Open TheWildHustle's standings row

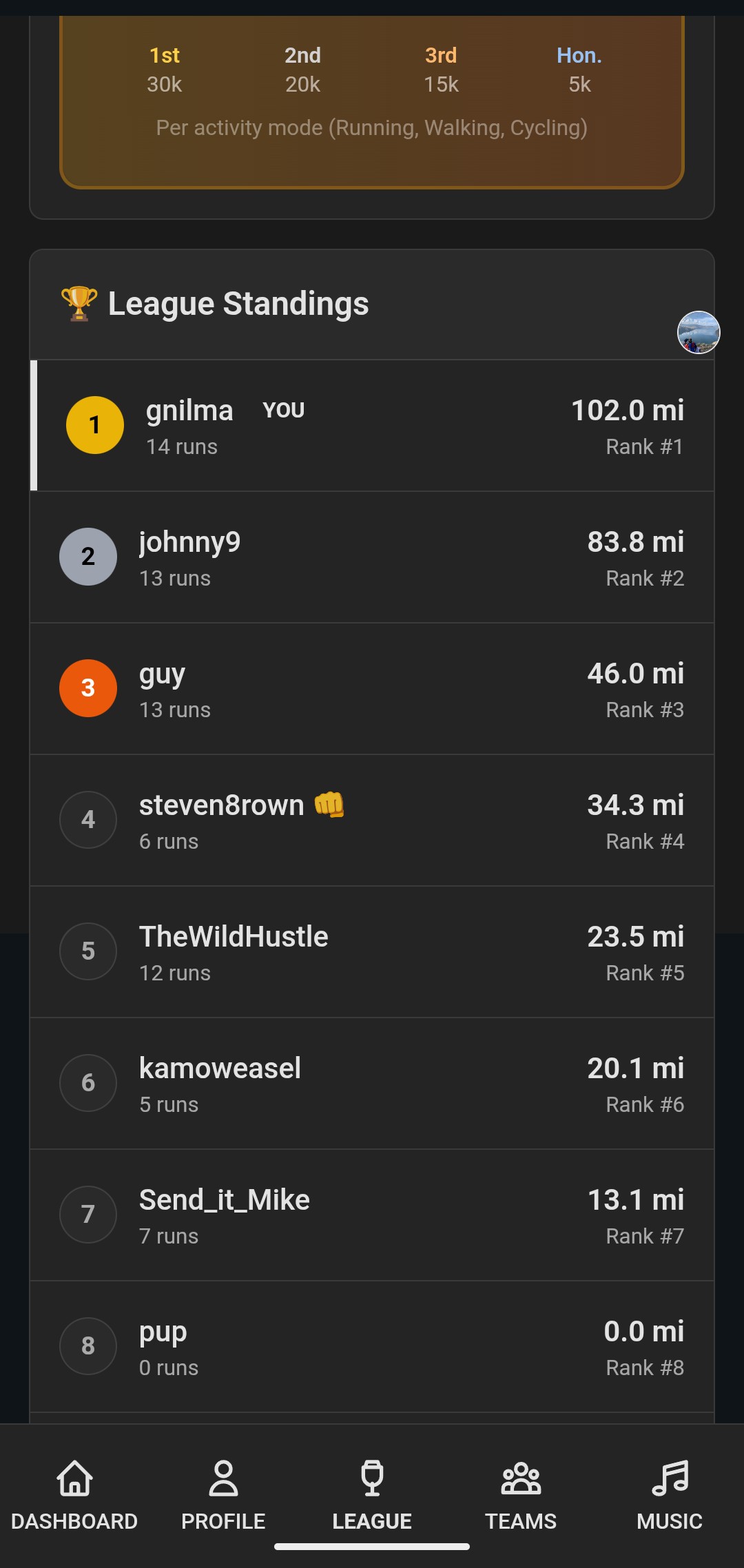pyautogui.click(x=372, y=952)
